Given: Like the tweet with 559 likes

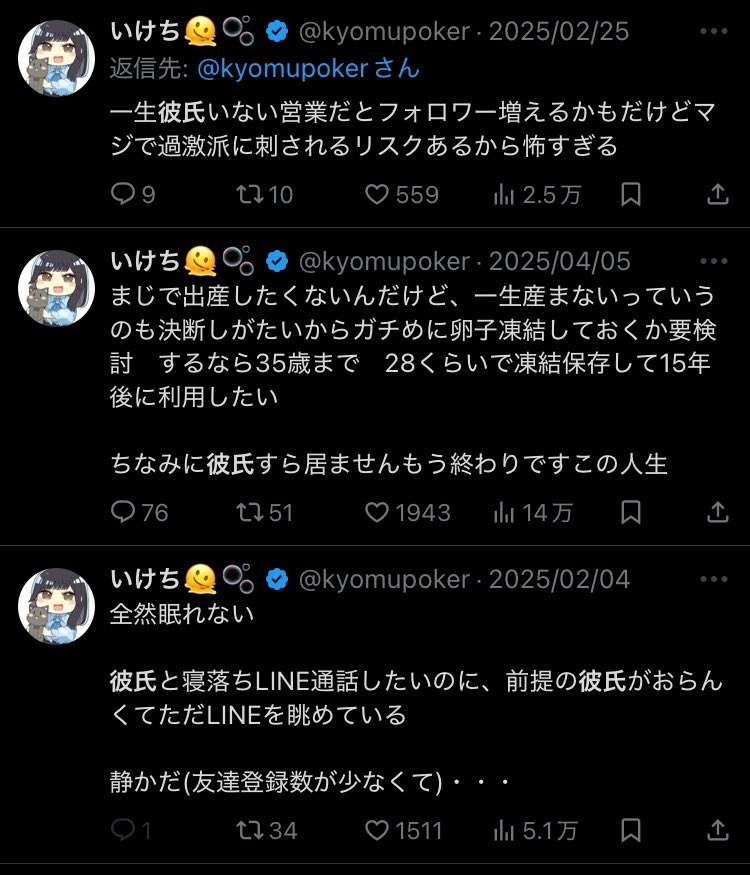Looking at the screenshot, I should [x=377, y=194].
